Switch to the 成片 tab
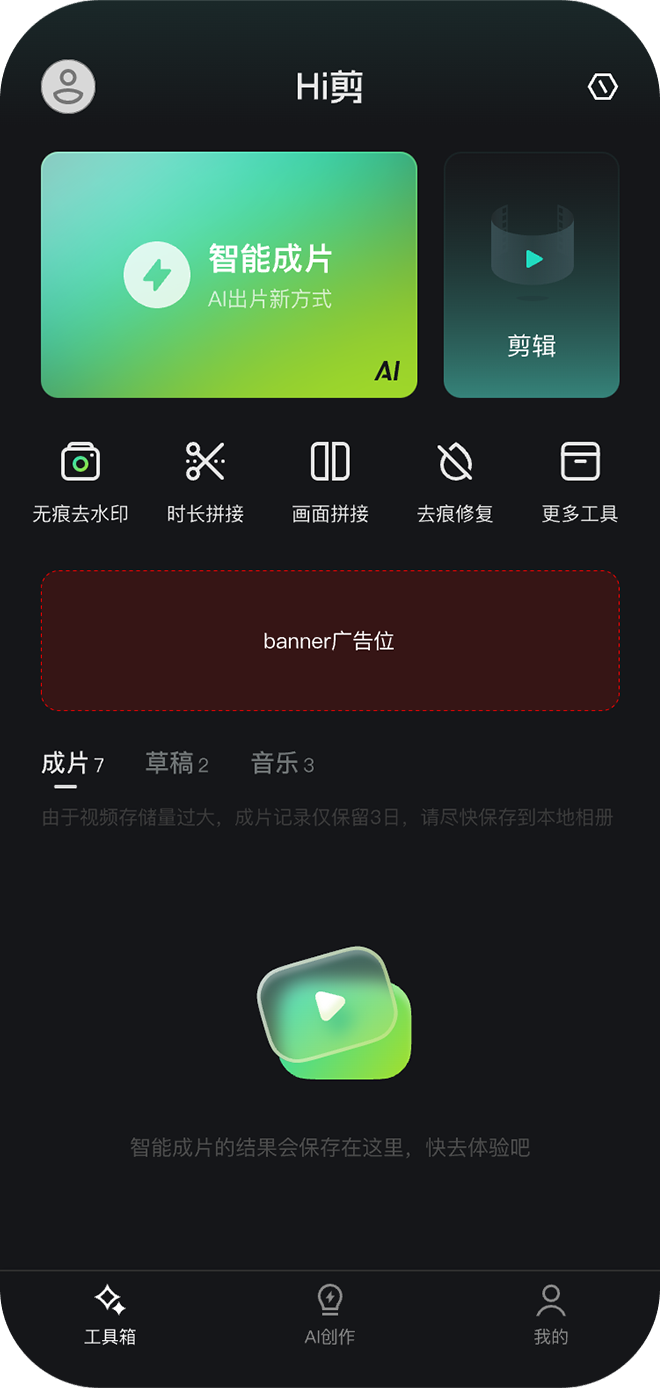Viewport: 660px width, 1388px height. coord(72,764)
